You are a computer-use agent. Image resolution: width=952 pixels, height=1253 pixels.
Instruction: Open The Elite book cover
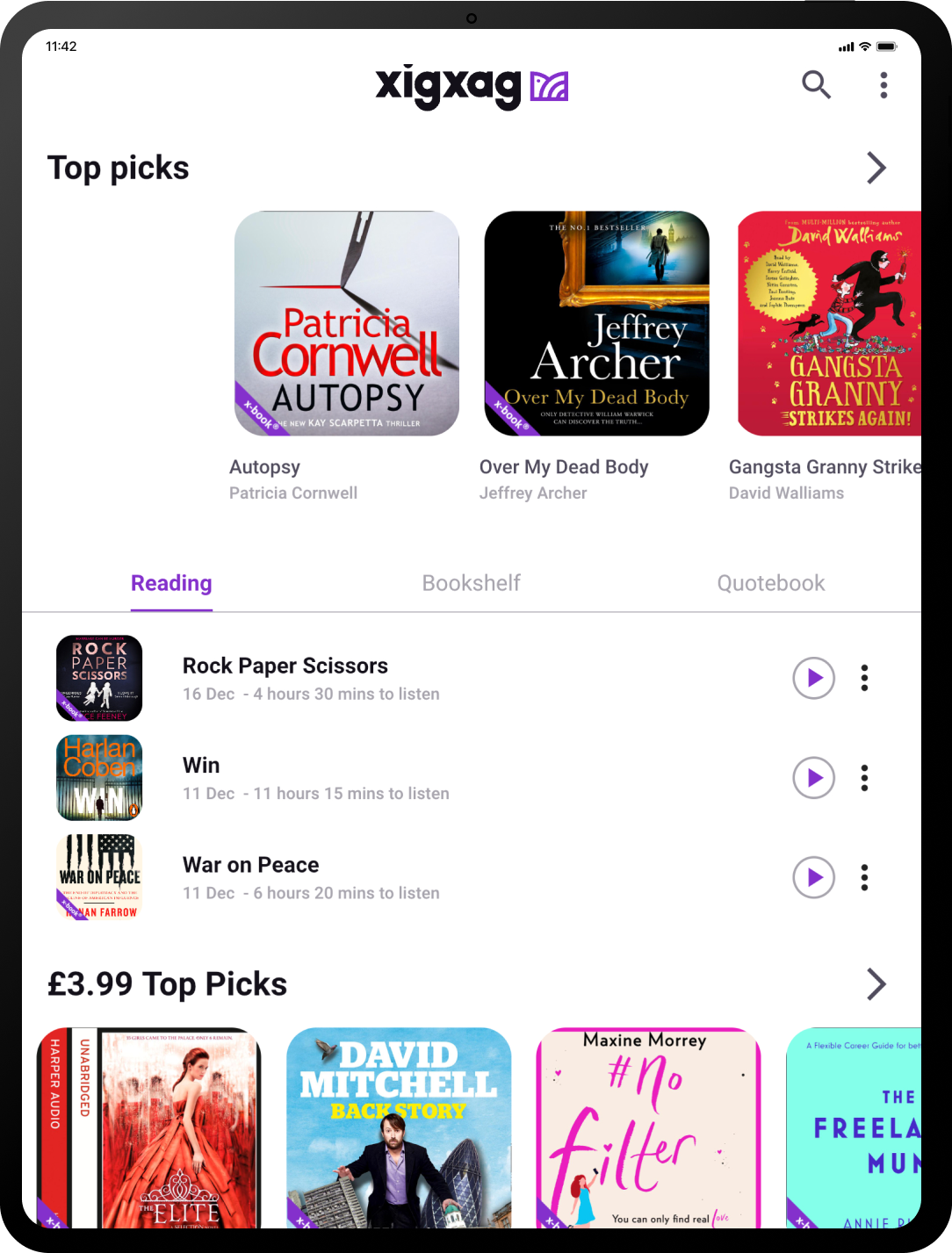[149, 1128]
